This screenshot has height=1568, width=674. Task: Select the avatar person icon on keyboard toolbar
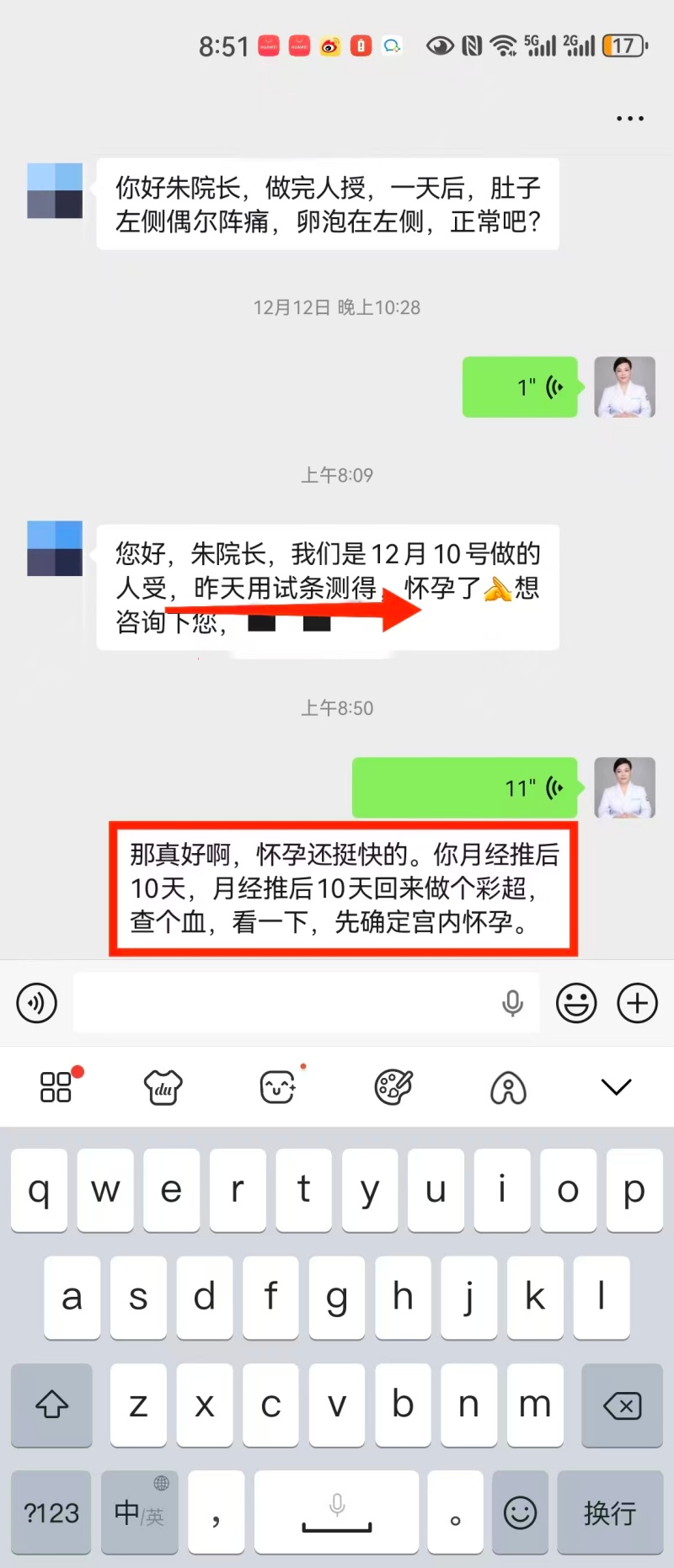tap(506, 1086)
